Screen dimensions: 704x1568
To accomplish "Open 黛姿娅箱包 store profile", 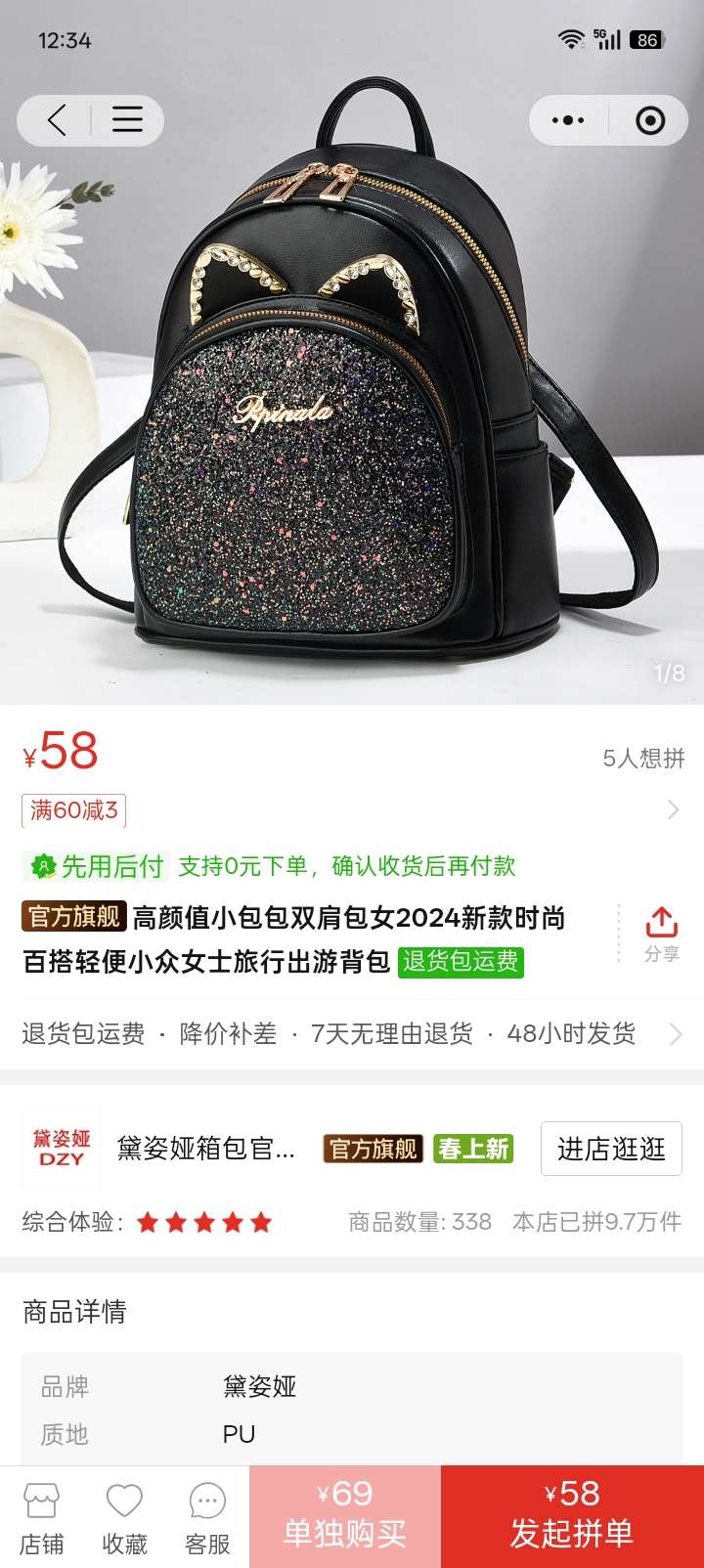I will (x=205, y=1149).
